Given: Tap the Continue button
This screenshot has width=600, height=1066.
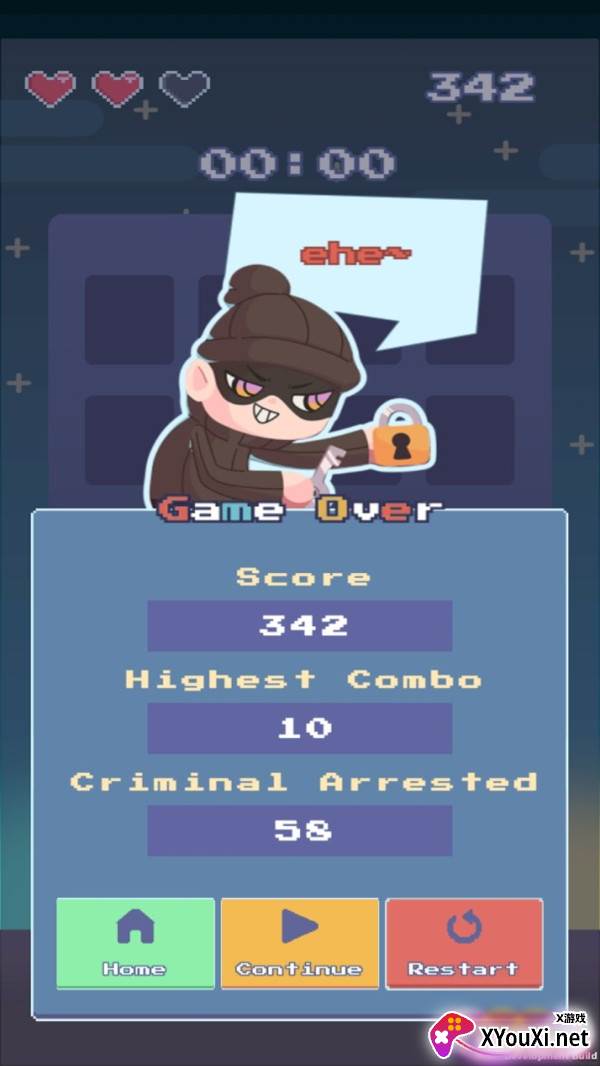Looking at the screenshot, I should pos(299,942).
